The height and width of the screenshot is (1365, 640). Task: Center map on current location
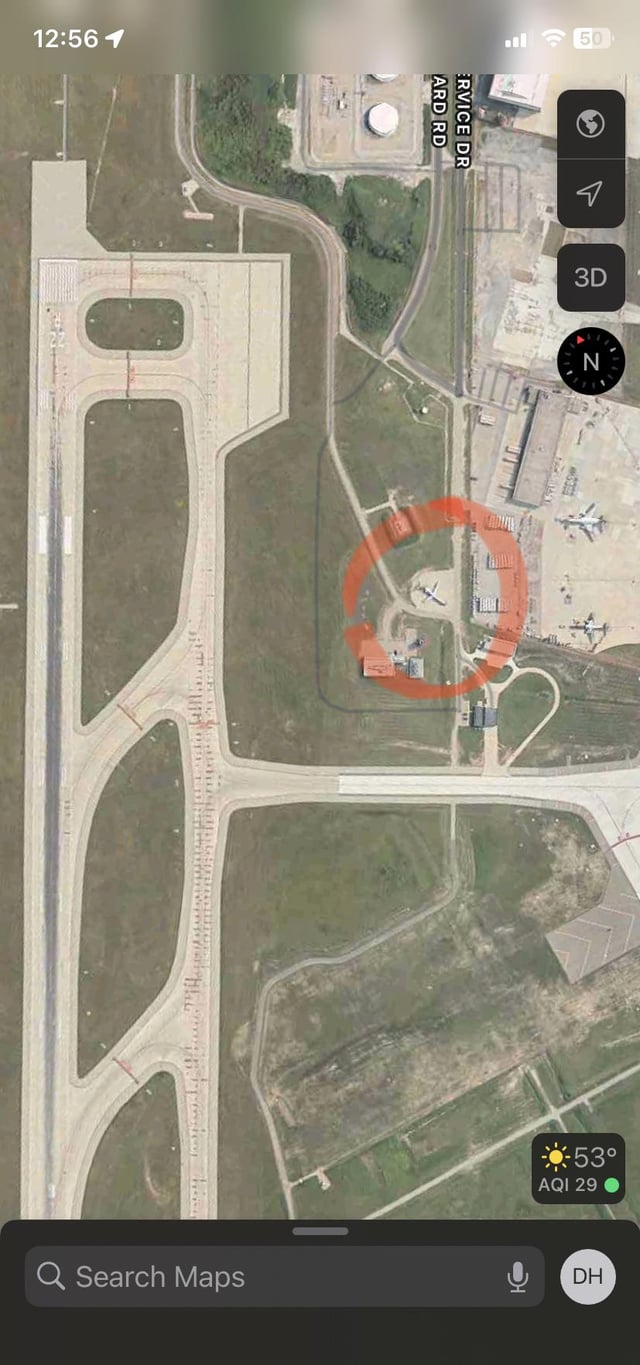[x=590, y=194]
